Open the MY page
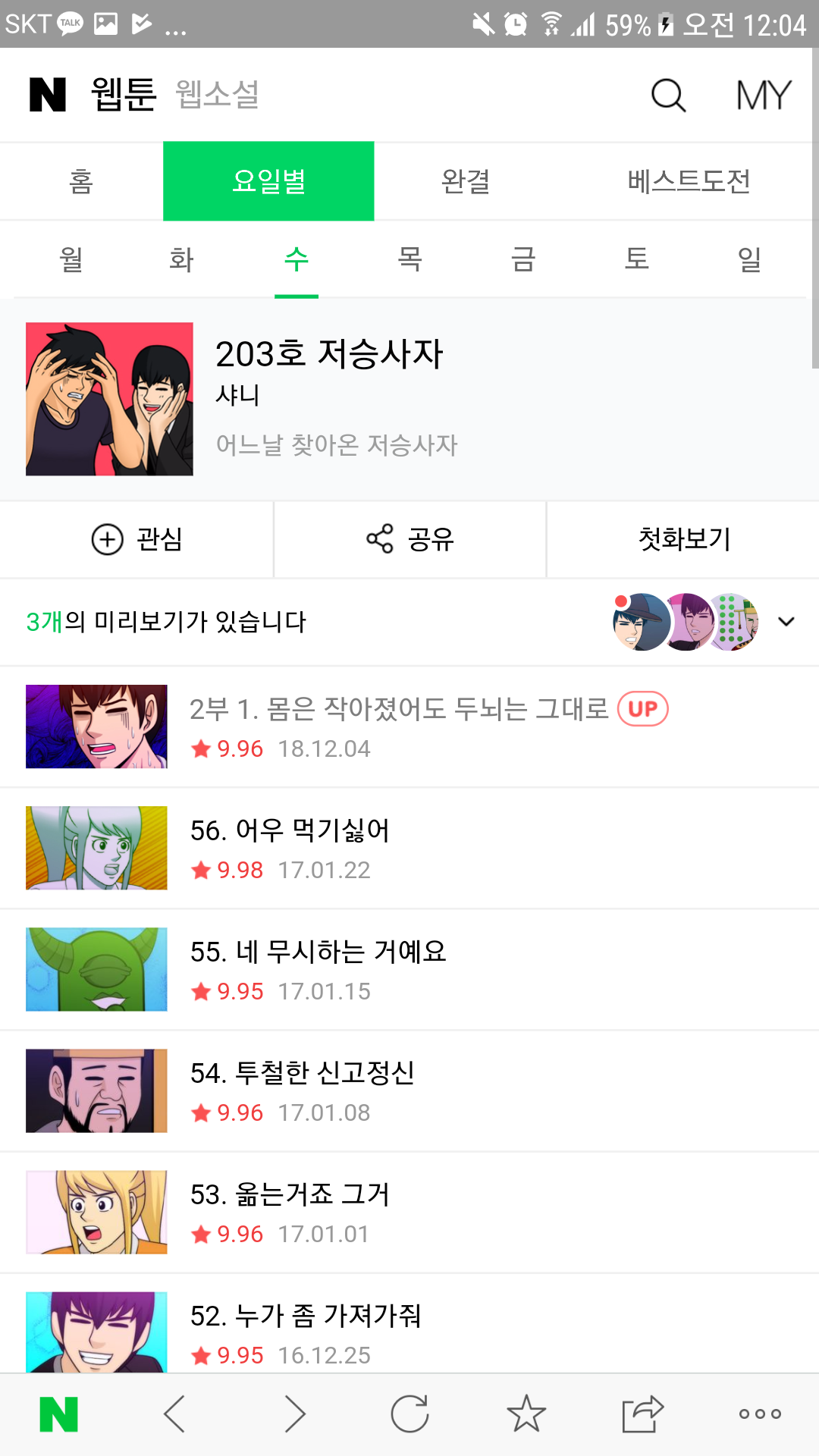819x1456 pixels. (x=764, y=96)
